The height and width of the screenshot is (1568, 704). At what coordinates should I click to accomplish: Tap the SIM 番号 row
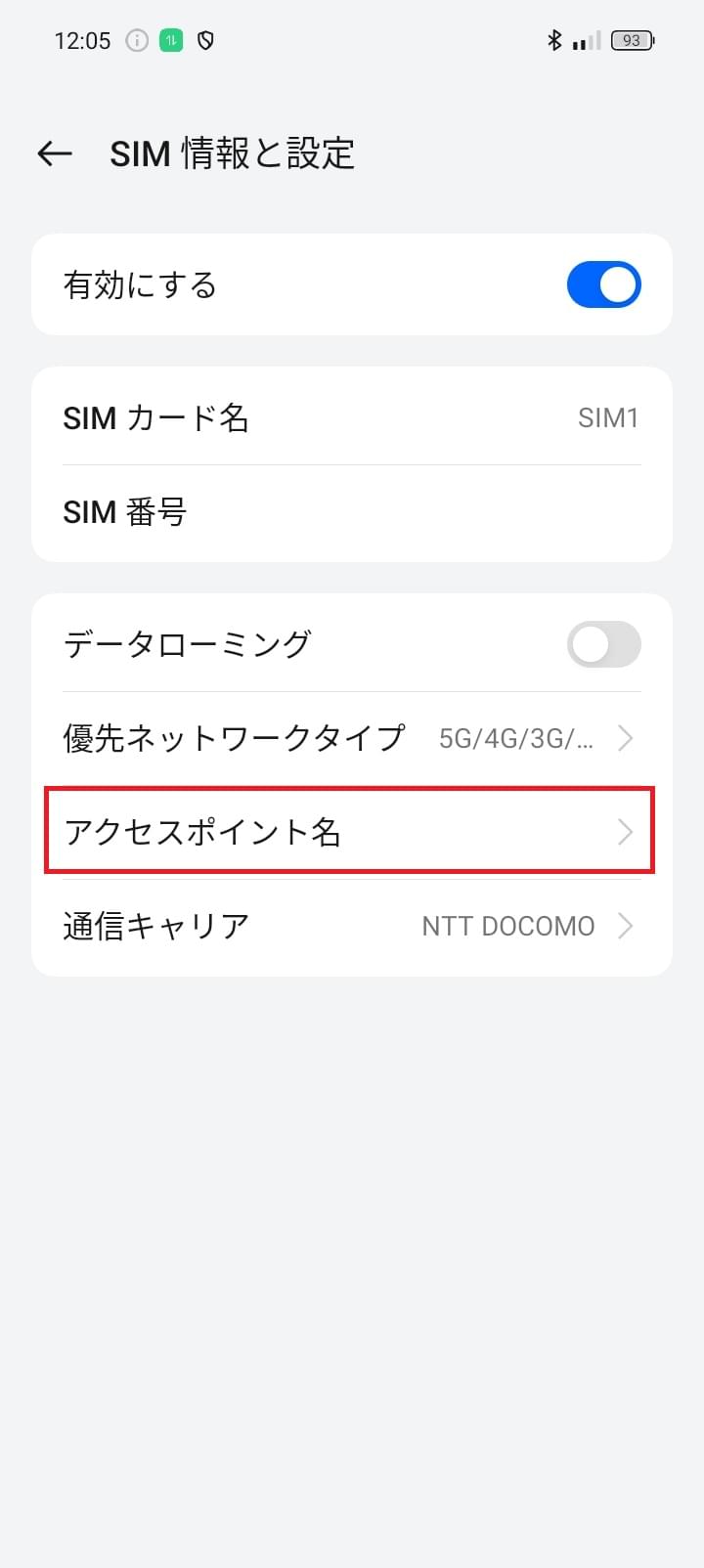(x=293, y=511)
